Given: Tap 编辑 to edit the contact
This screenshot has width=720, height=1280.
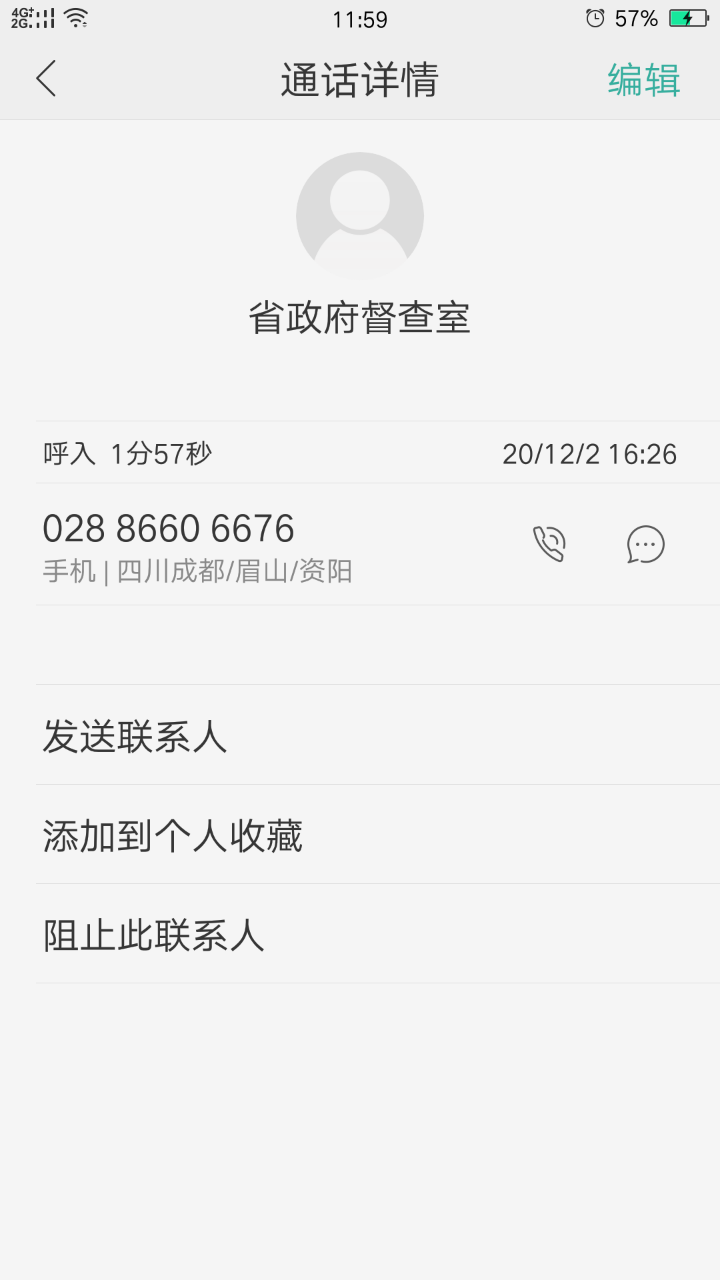Looking at the screenshot, I should [x=643, y=80].
